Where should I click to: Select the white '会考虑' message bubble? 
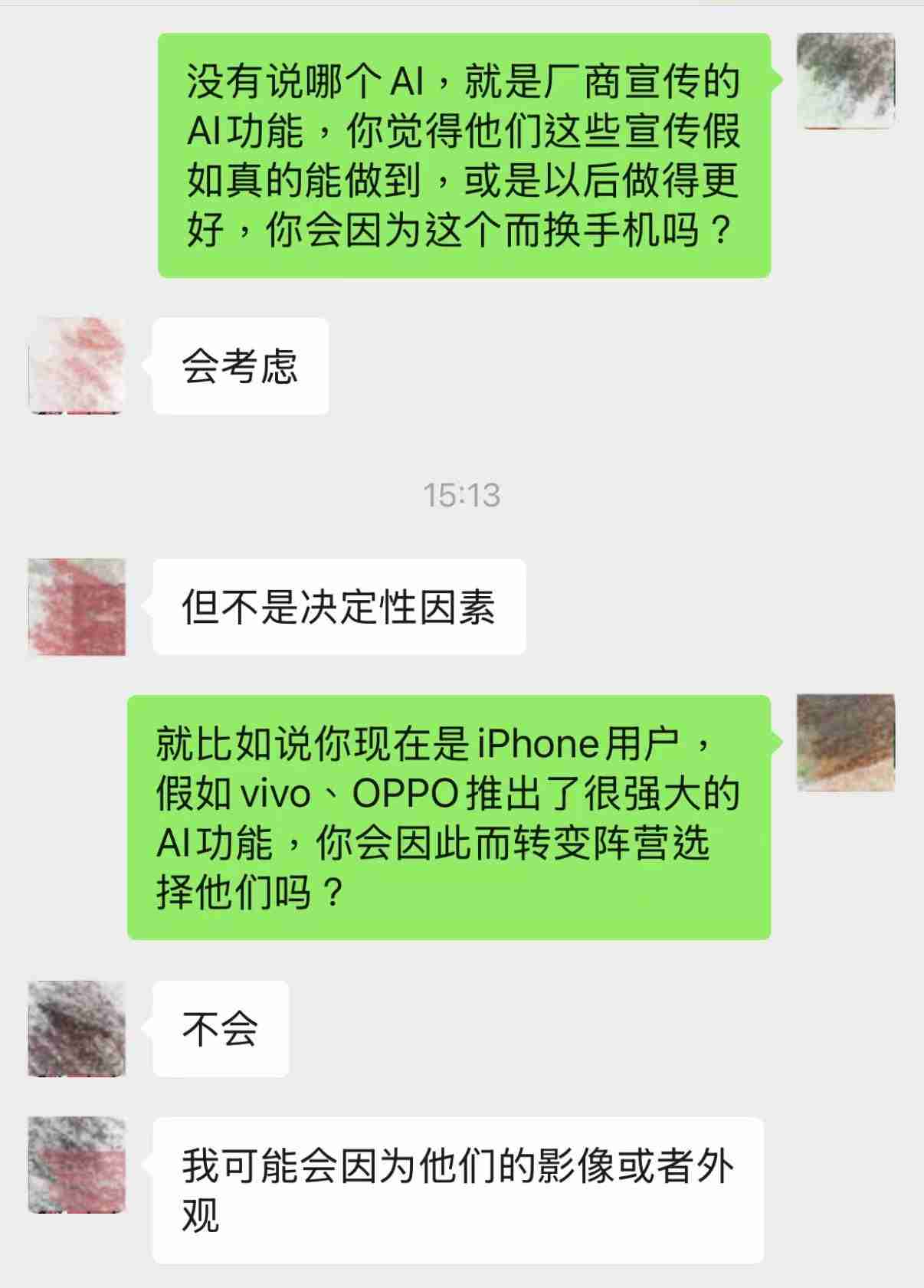click(x=241, y=366)
